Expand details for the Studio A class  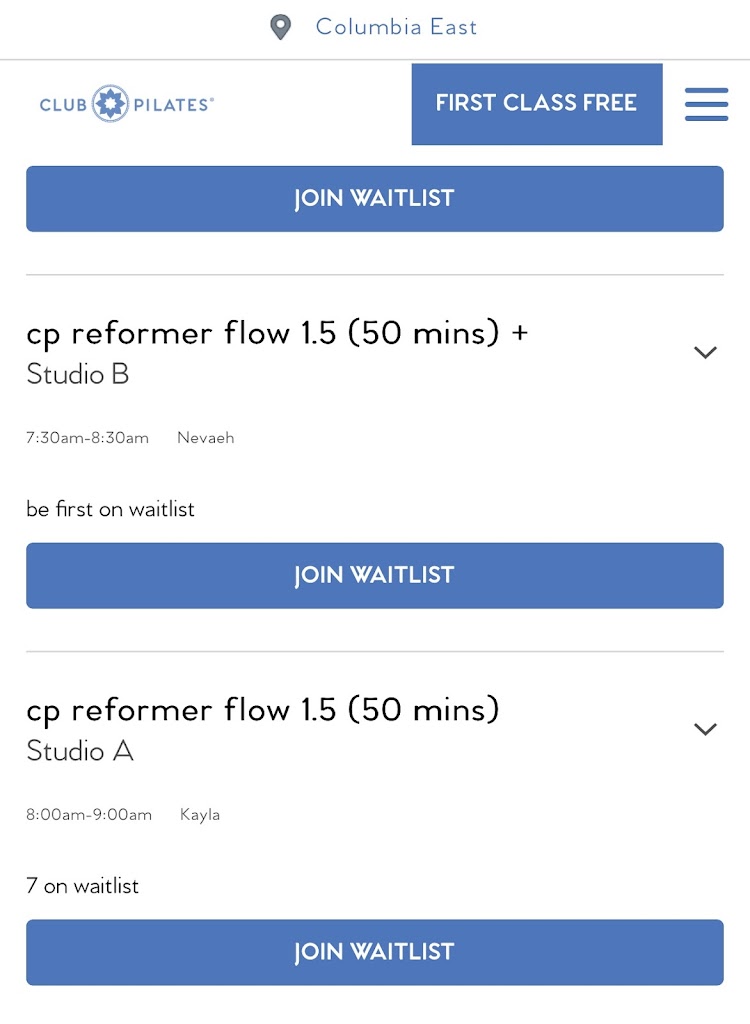click(705, 729)
